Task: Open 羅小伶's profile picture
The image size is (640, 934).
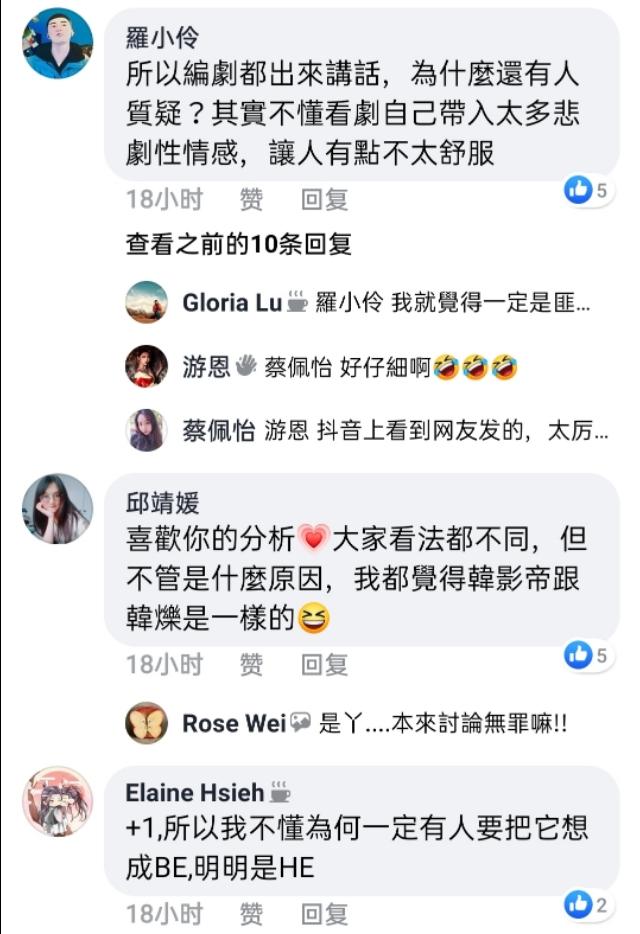Action: point(58,44)
